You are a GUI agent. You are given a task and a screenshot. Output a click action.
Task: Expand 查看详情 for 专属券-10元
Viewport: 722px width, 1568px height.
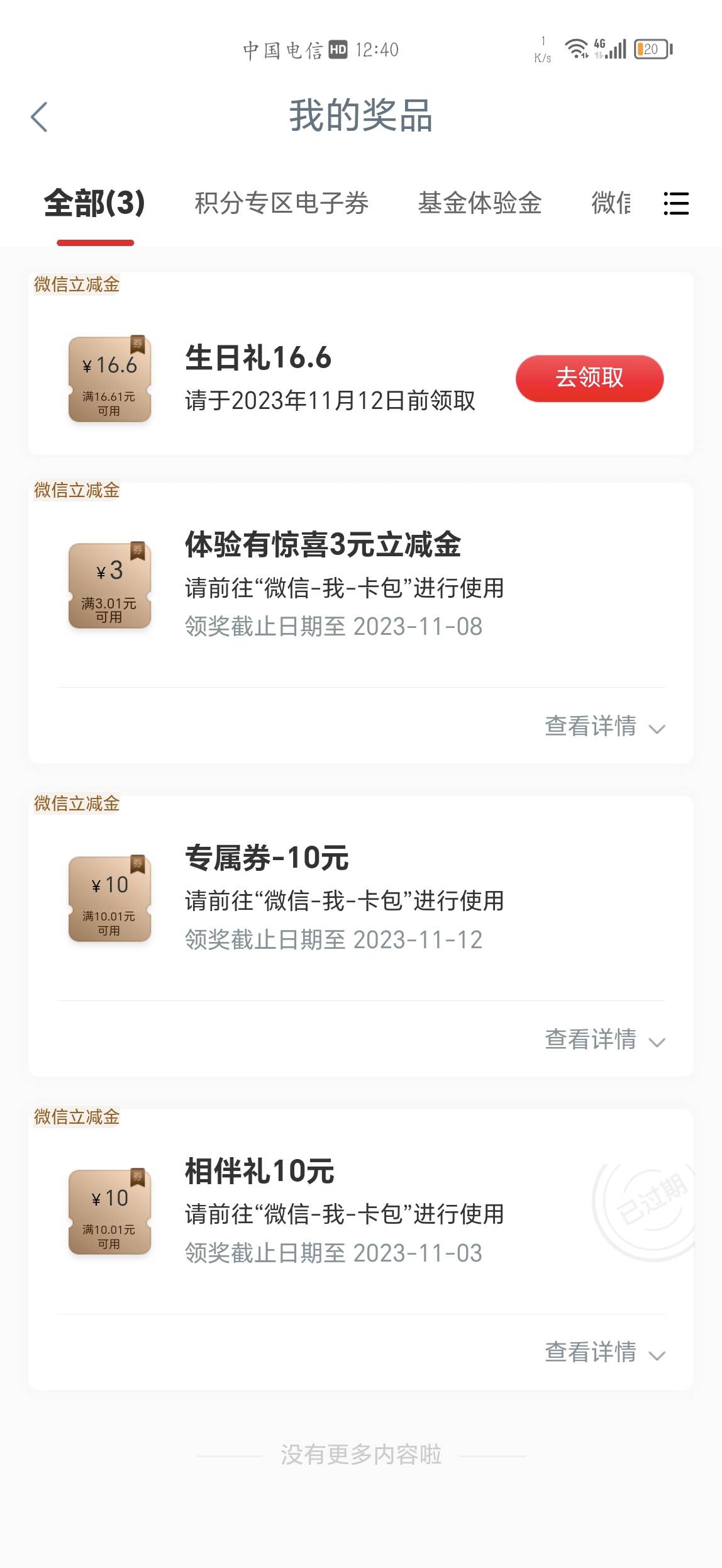point(605,1039)
